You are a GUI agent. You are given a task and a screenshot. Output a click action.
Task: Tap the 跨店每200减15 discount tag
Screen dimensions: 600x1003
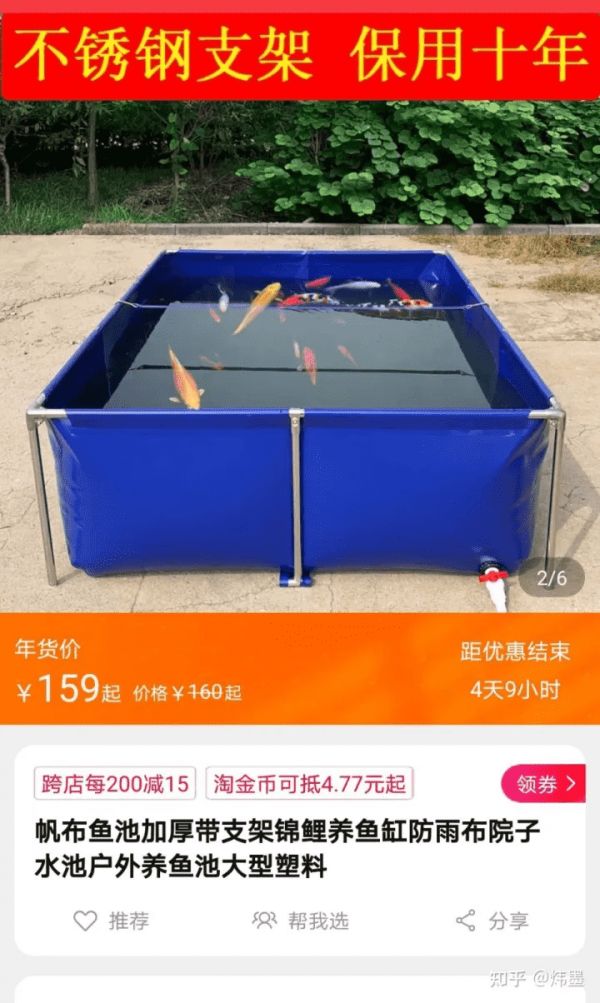[115, 785]
